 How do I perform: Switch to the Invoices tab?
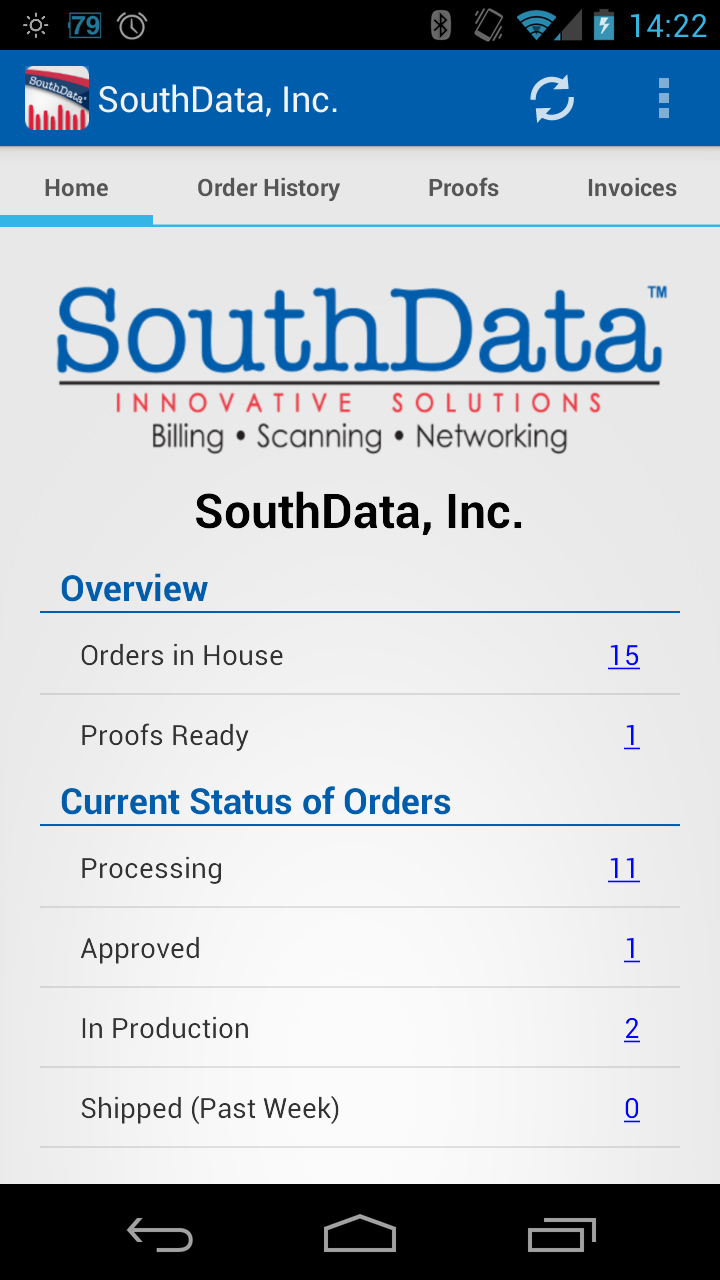(631, 188)
